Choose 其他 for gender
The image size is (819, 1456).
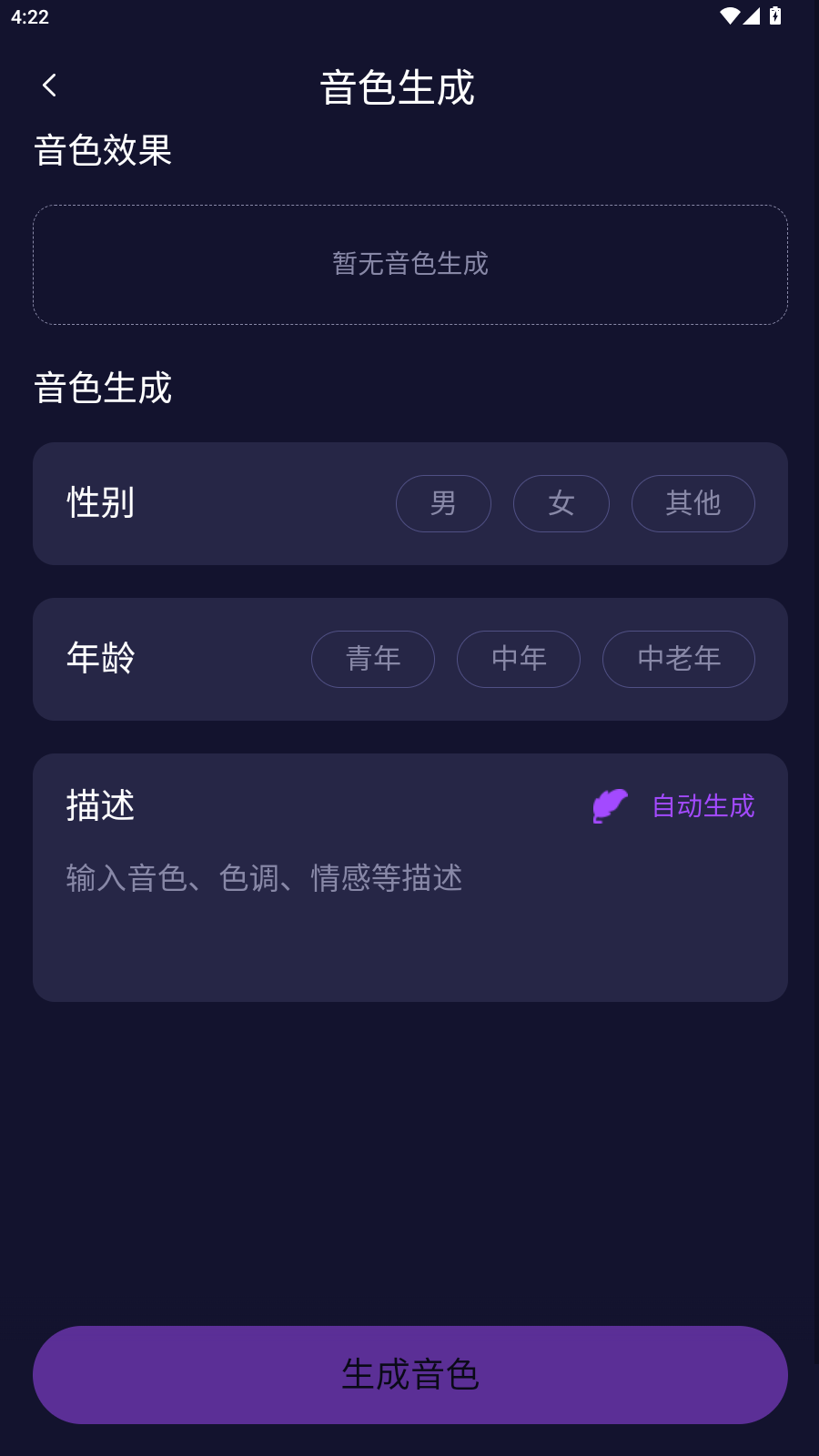pyautogui.click(x=693, y=503)
